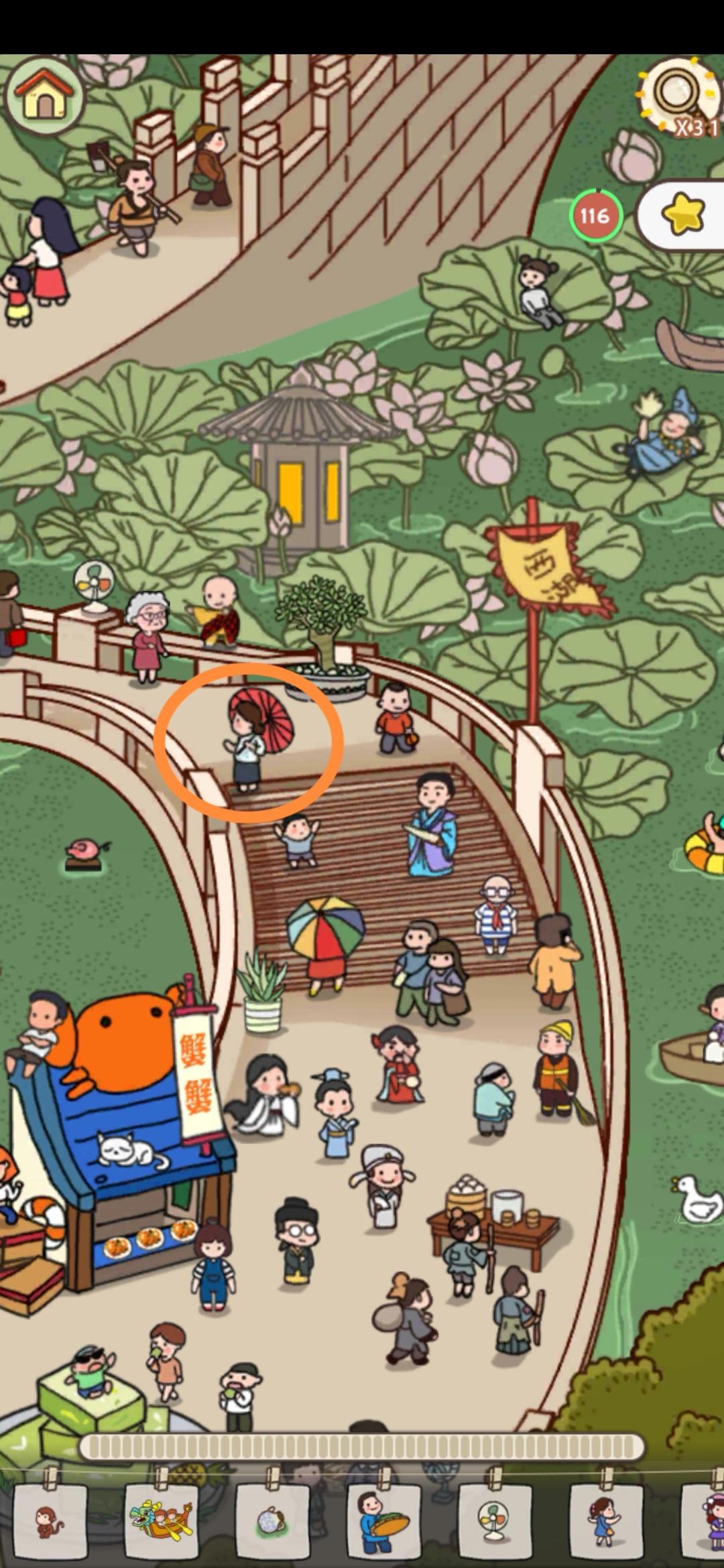Select the electric fan target card
The height and width of the screenshot is (1568, 724).
tap(495, 1521)
